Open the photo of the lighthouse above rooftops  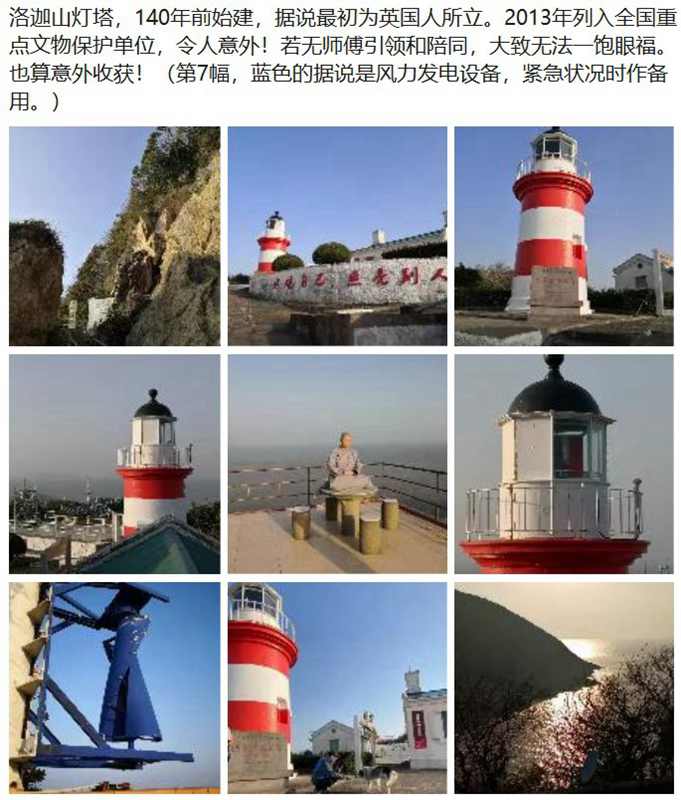(114, 464)
